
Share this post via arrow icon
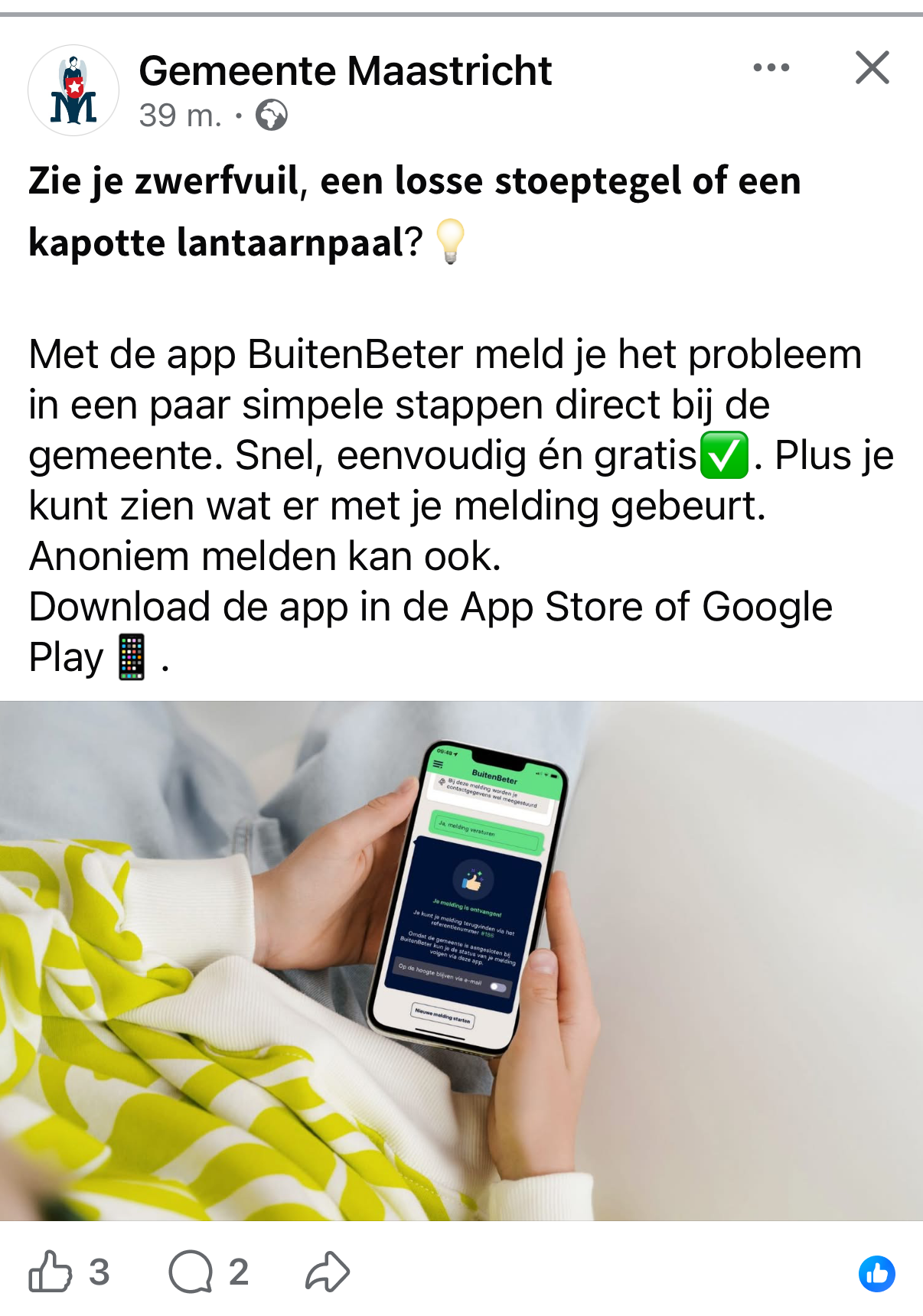coord(328,1272)
